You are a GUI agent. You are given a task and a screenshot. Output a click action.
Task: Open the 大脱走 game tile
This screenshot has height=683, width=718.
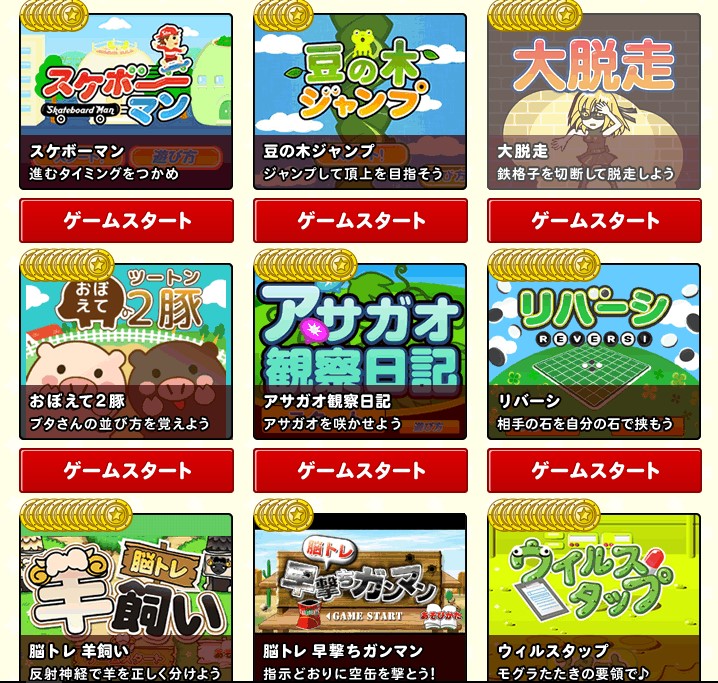tap(594, 100)
